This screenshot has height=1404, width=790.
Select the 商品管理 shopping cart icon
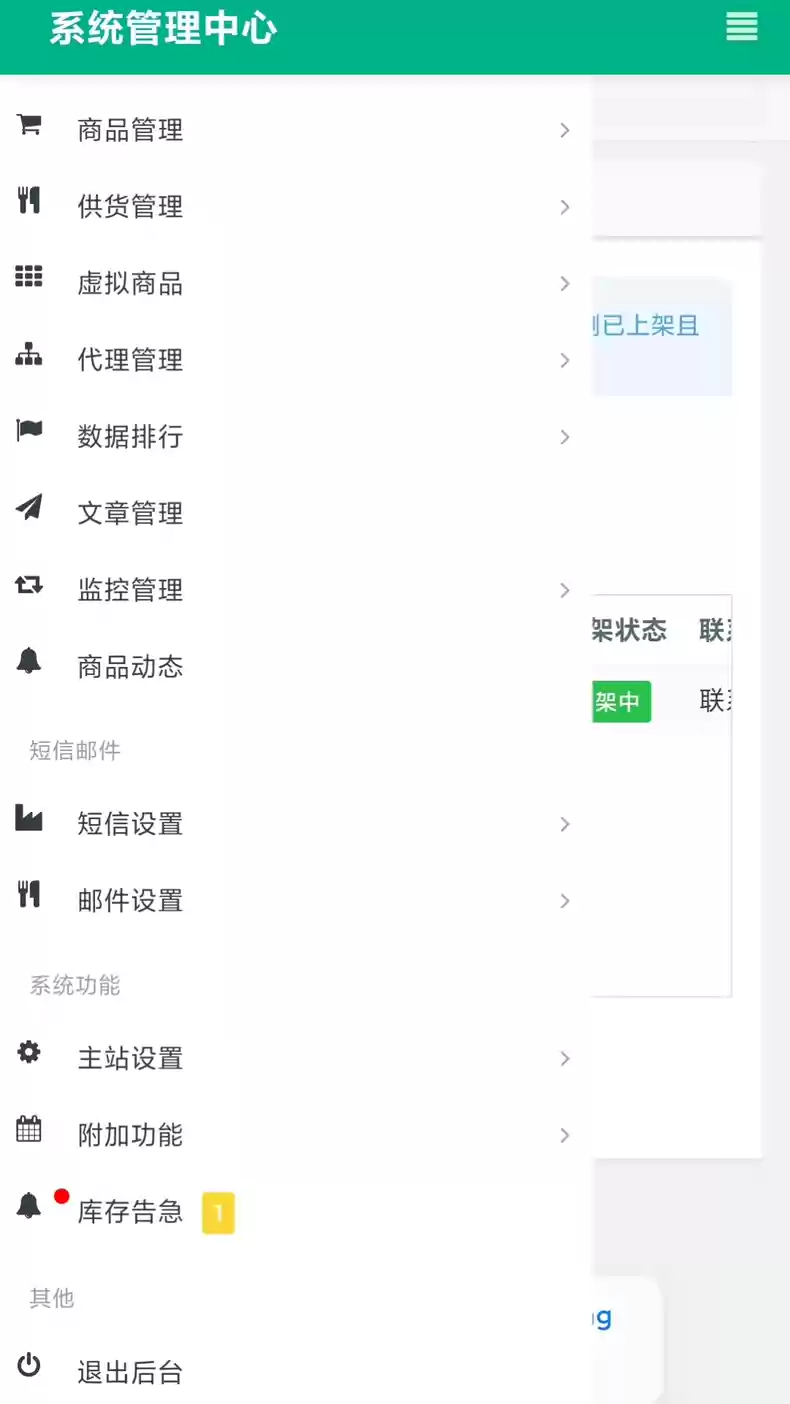[x=28, y=126]
